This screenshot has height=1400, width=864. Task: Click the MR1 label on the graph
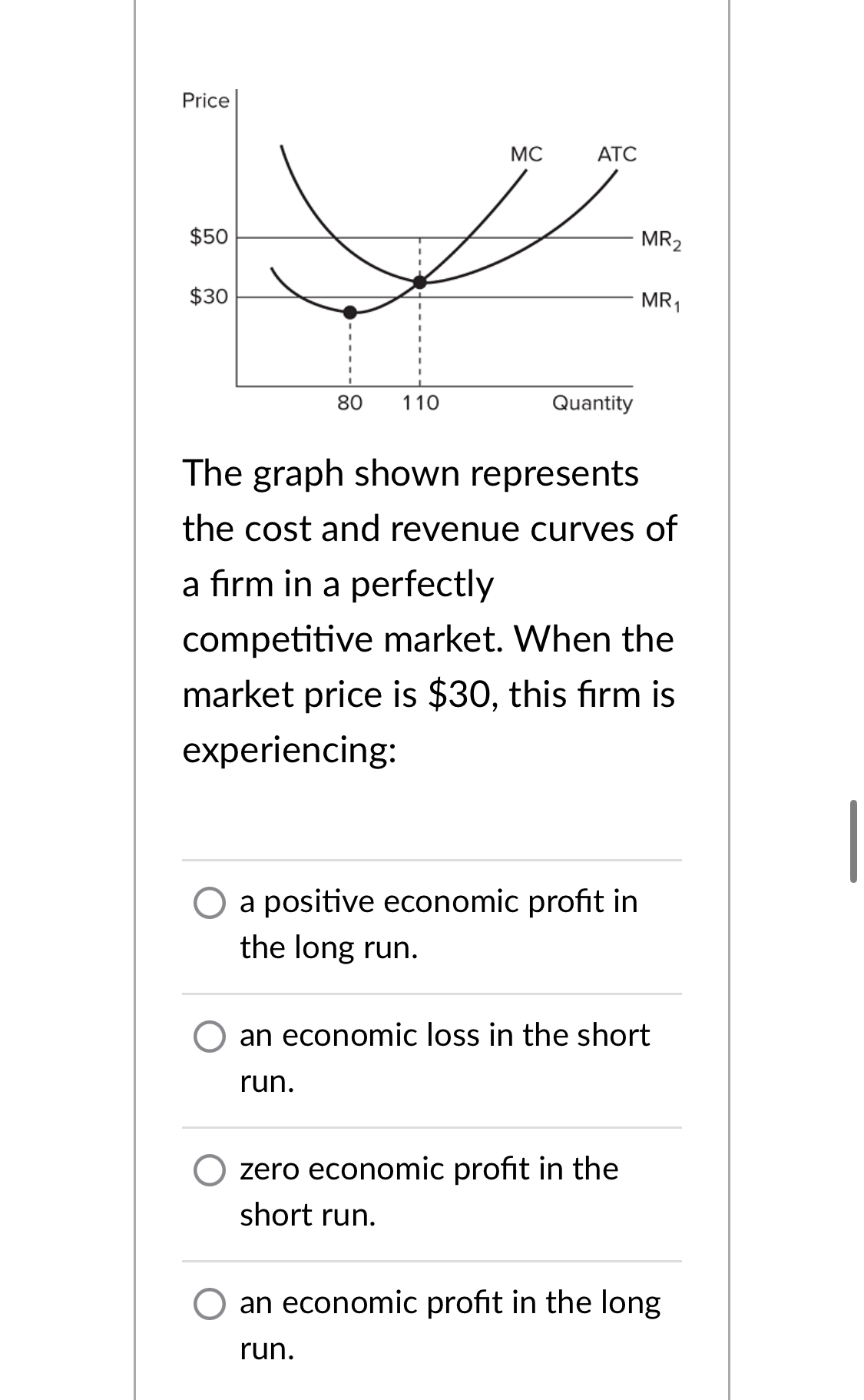tap(661, 299)
